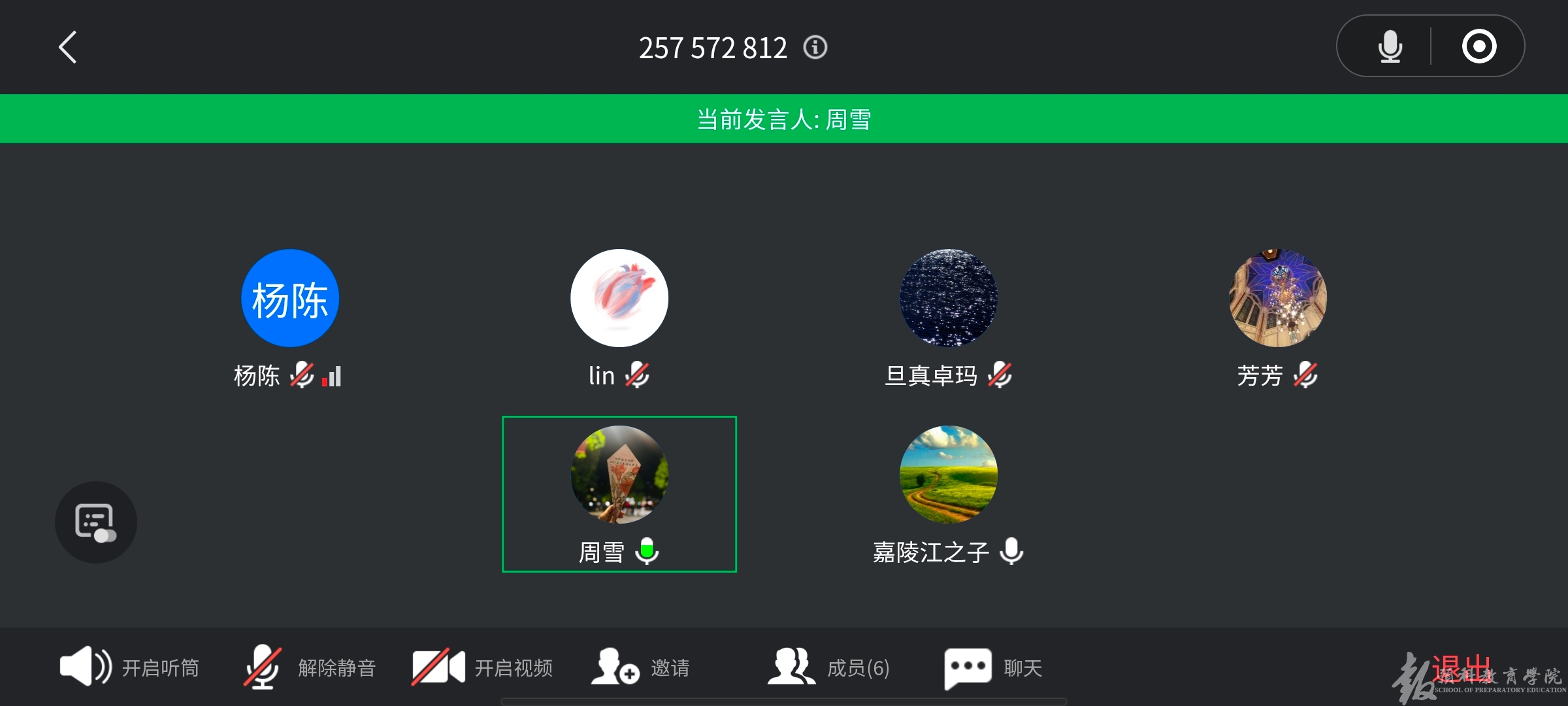The height and width of the screenshot is (706, 1568).
Task: Tap the microphone icon in top-right pill
Action: click(1390, 46)
